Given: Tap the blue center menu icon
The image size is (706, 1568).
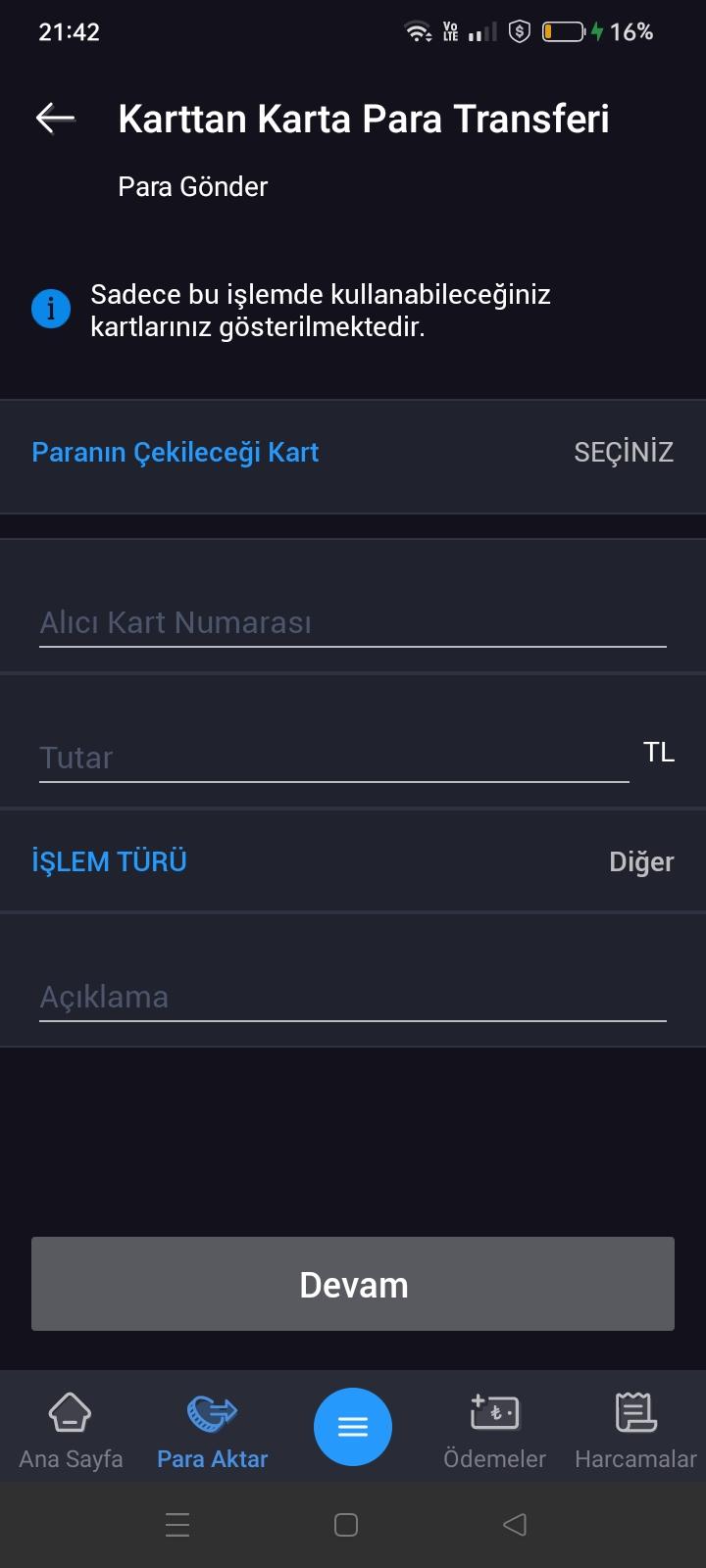Looking at the screenshot, I should [352, 1427].
